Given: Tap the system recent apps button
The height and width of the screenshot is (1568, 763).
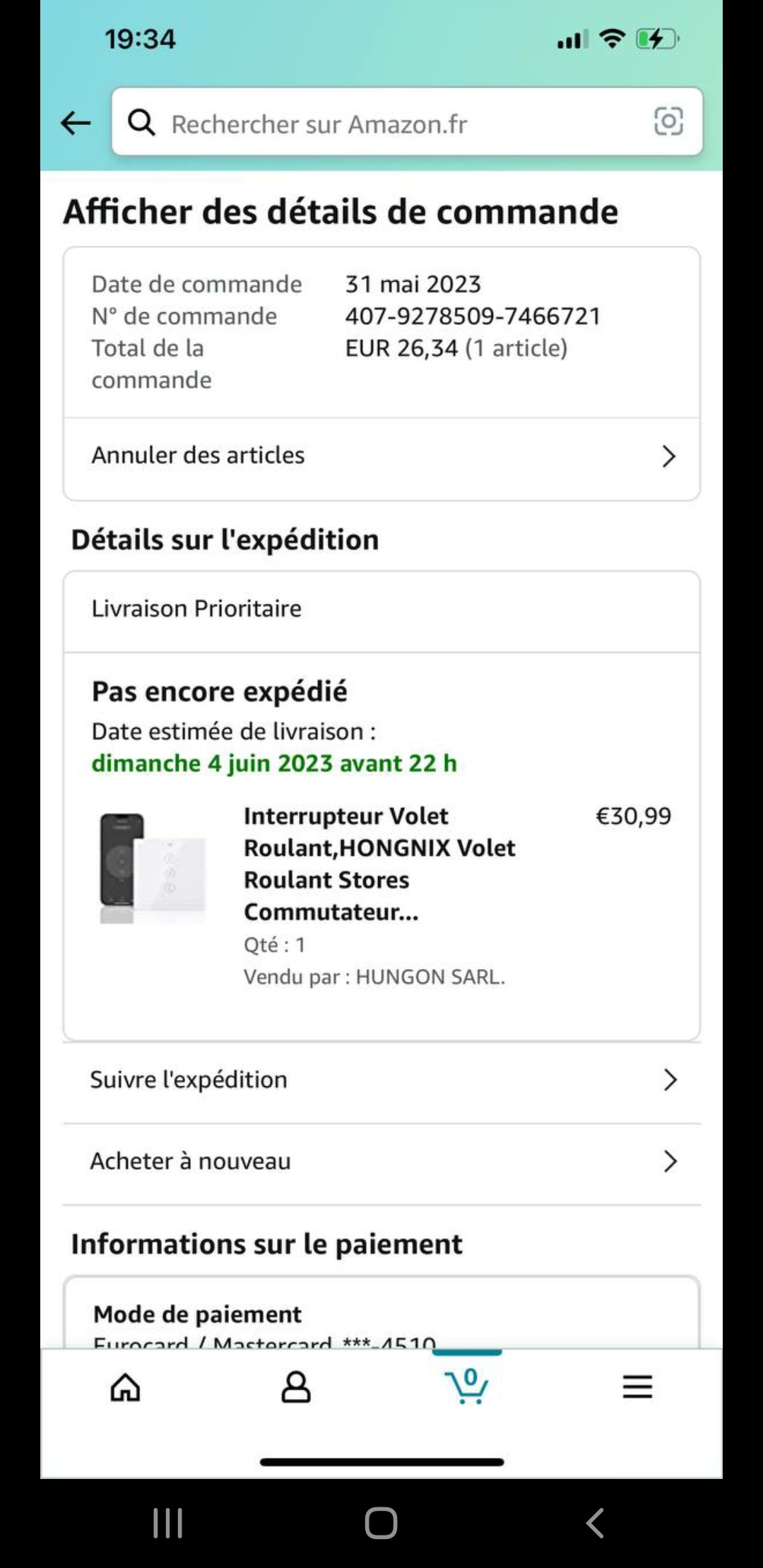Looking at the screenshot, I should coord(168,1523).
